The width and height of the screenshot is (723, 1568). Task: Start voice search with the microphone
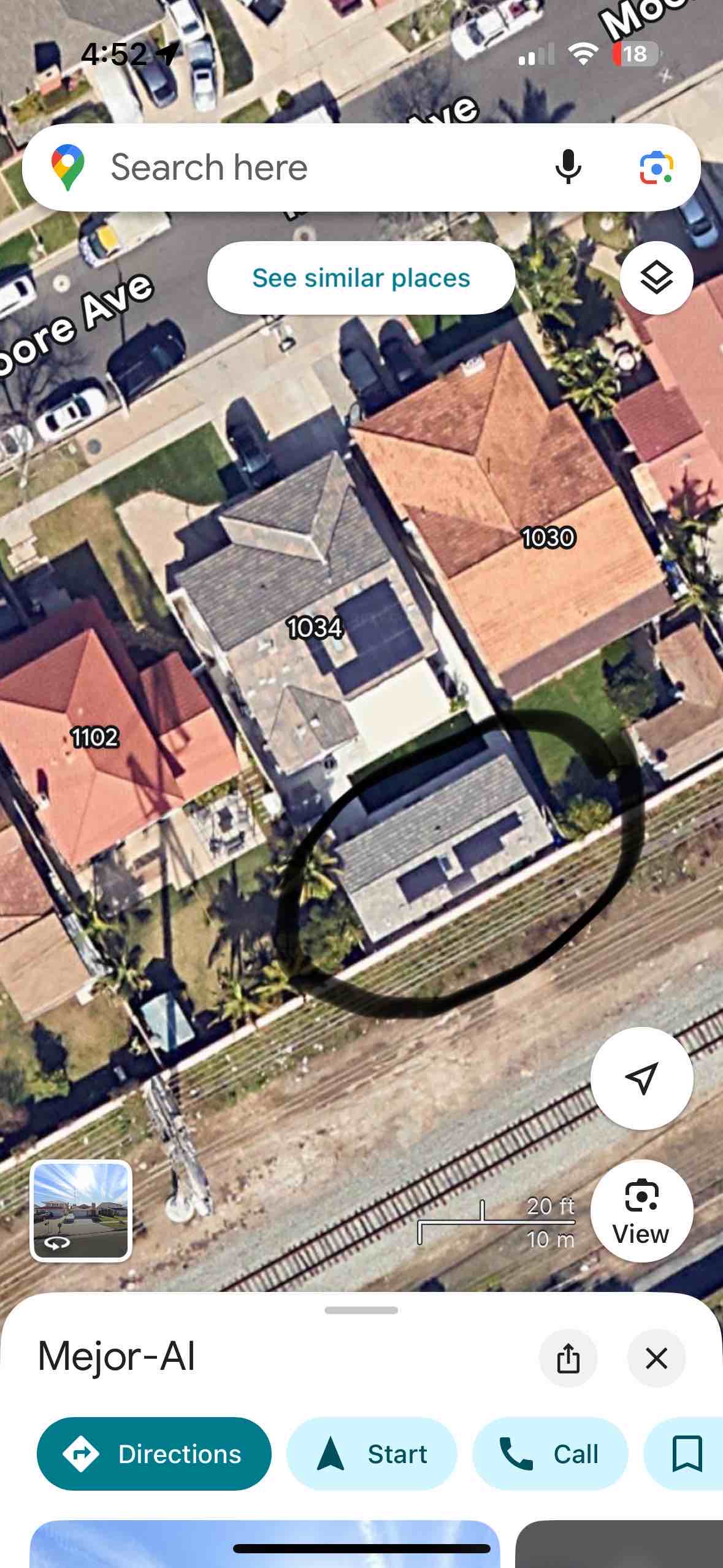[x=568, y=167]
